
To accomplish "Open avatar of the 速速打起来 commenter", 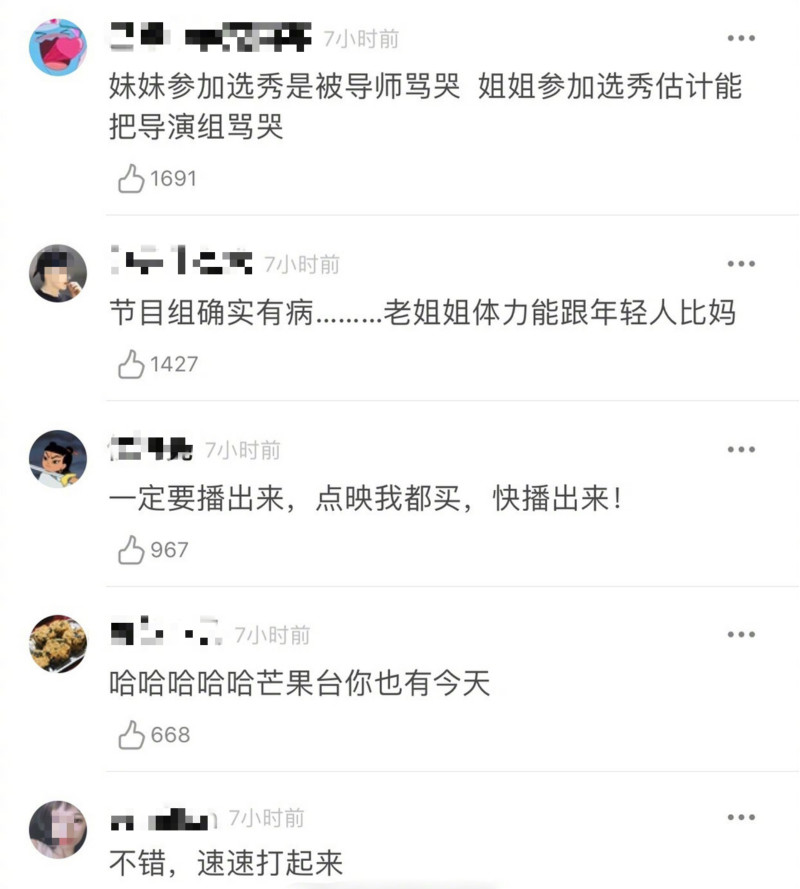I will click(58, 828).
